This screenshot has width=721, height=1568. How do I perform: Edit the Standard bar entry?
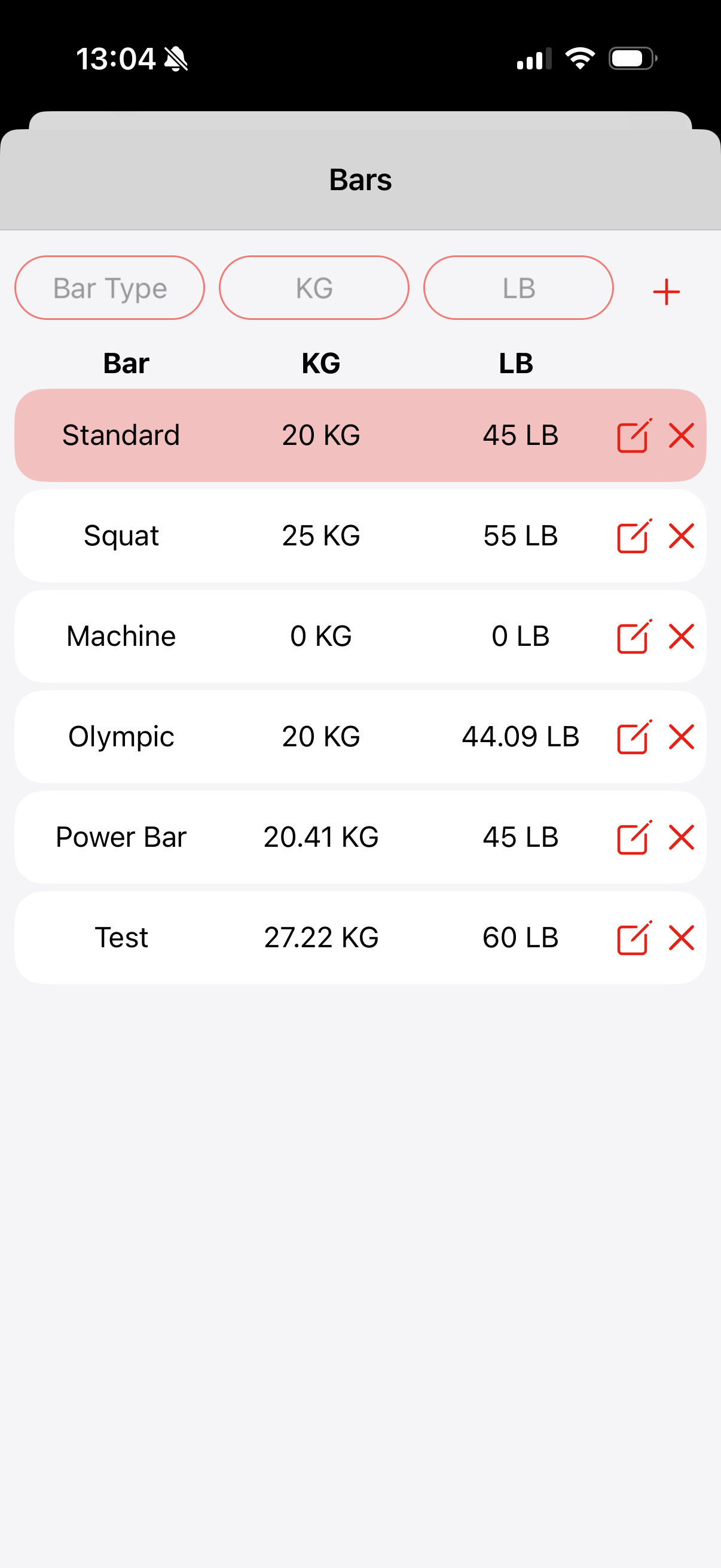(633, 435)
